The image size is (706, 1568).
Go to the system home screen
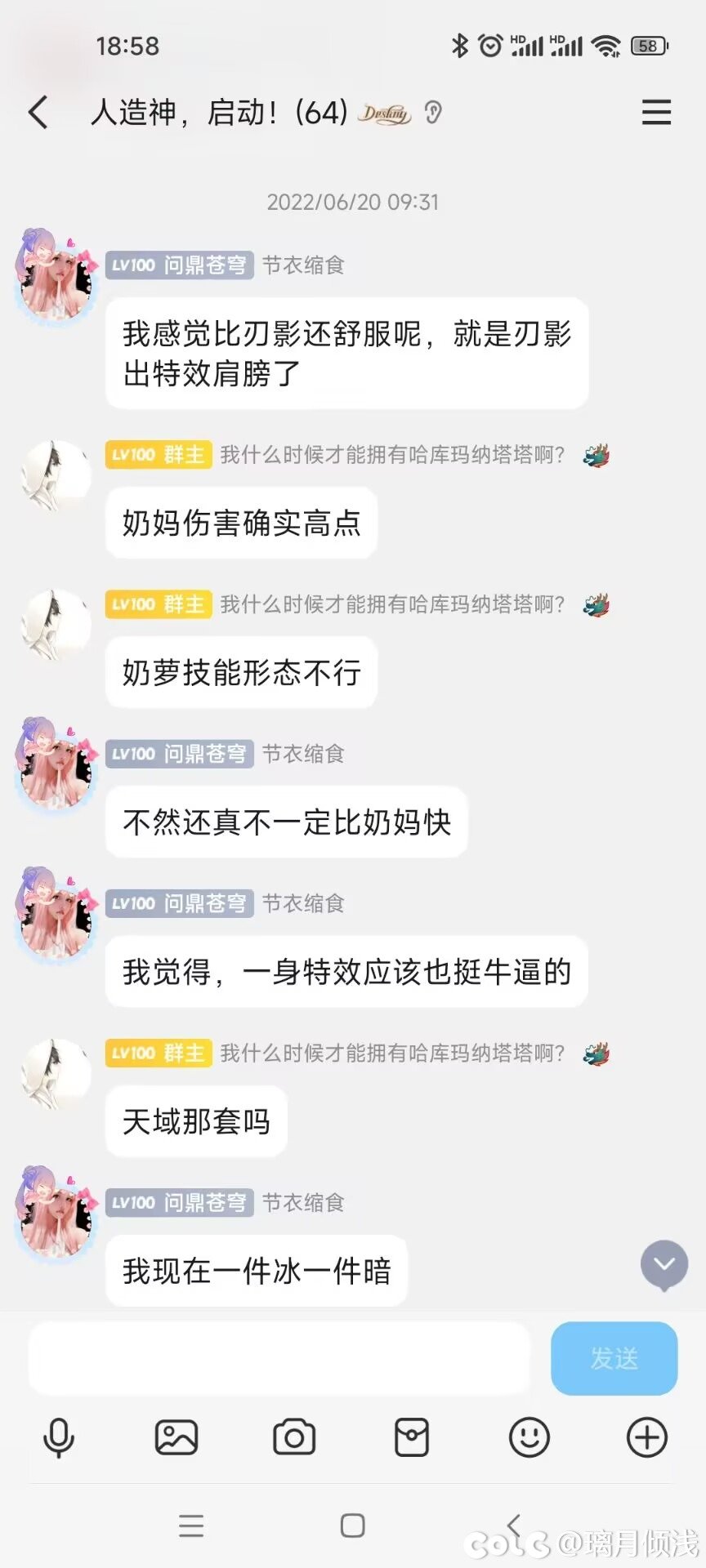[x=353, y=1526]
